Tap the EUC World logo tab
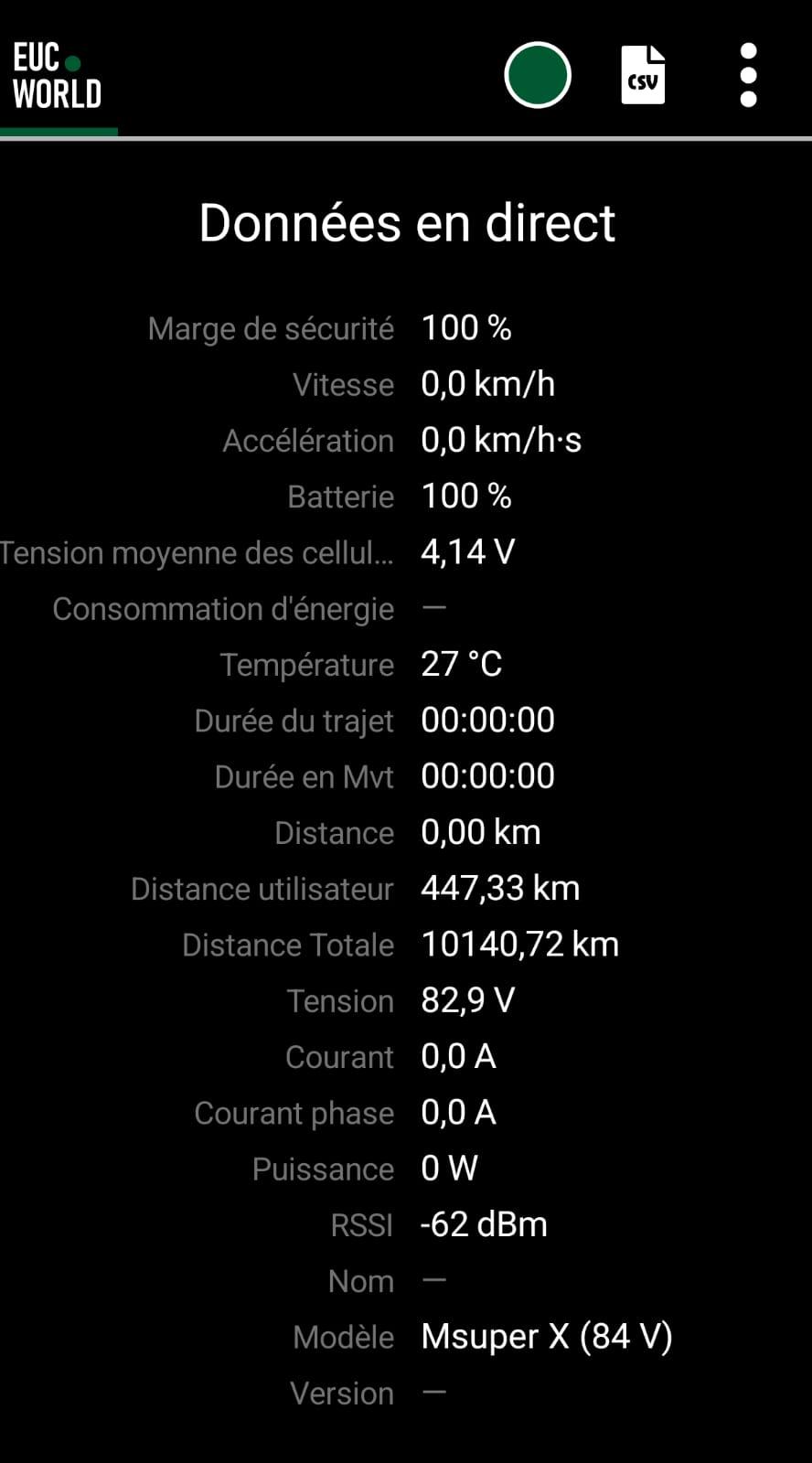The width and height of the screenshot is (812, 1463). click(x=58, y=76)
